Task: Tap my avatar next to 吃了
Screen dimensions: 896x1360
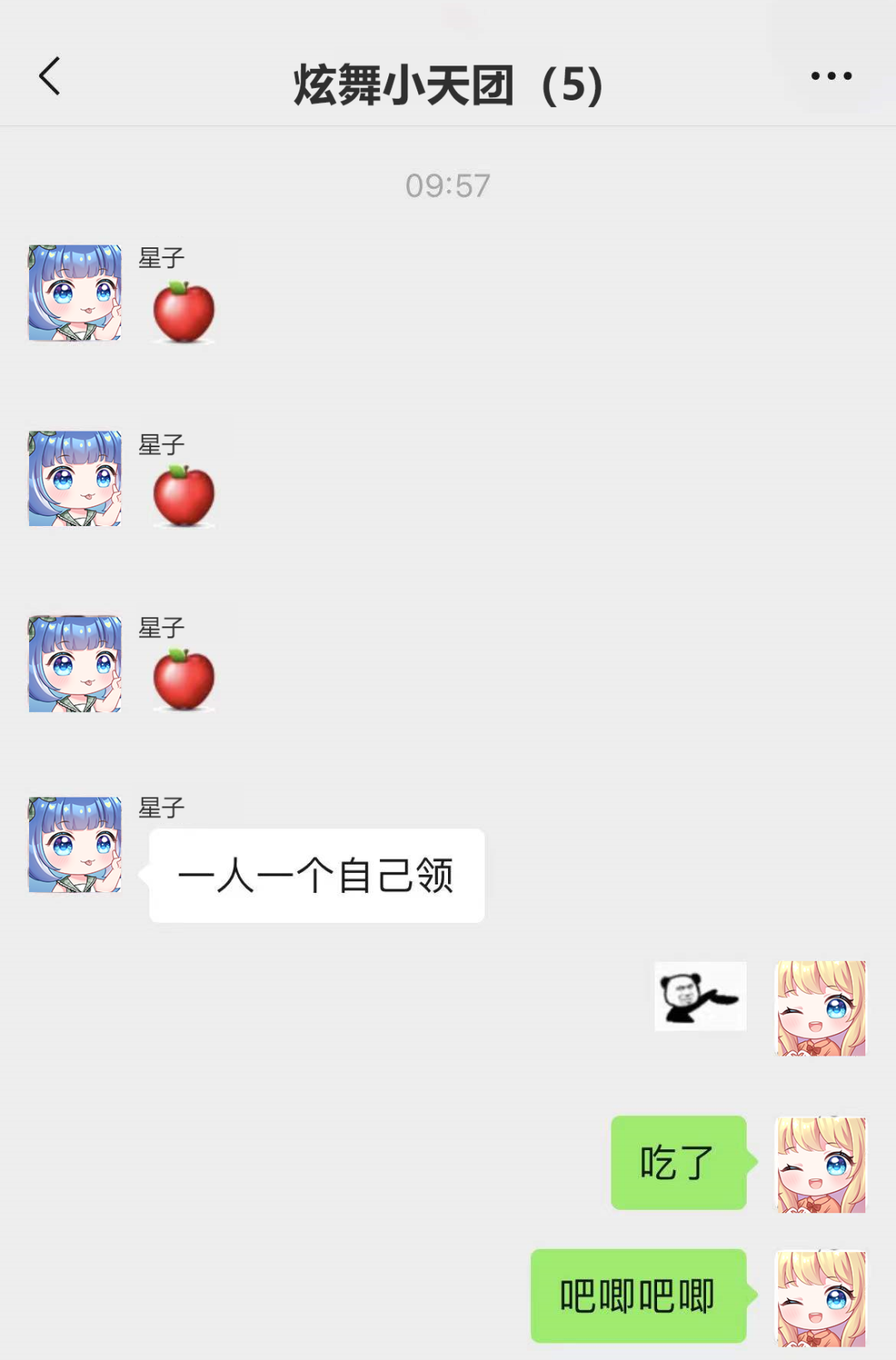Action: pos(820,1164)
